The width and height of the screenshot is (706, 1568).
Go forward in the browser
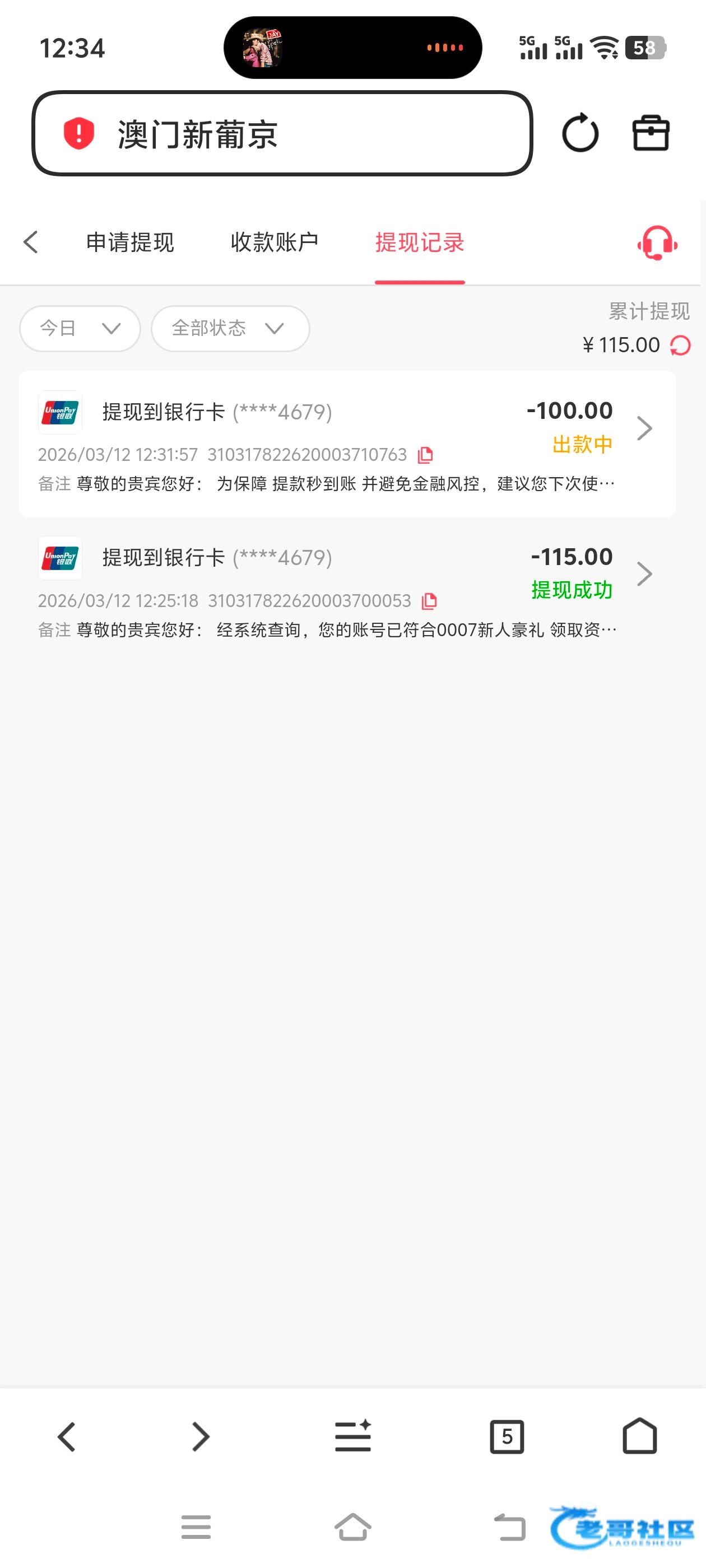201,1437
